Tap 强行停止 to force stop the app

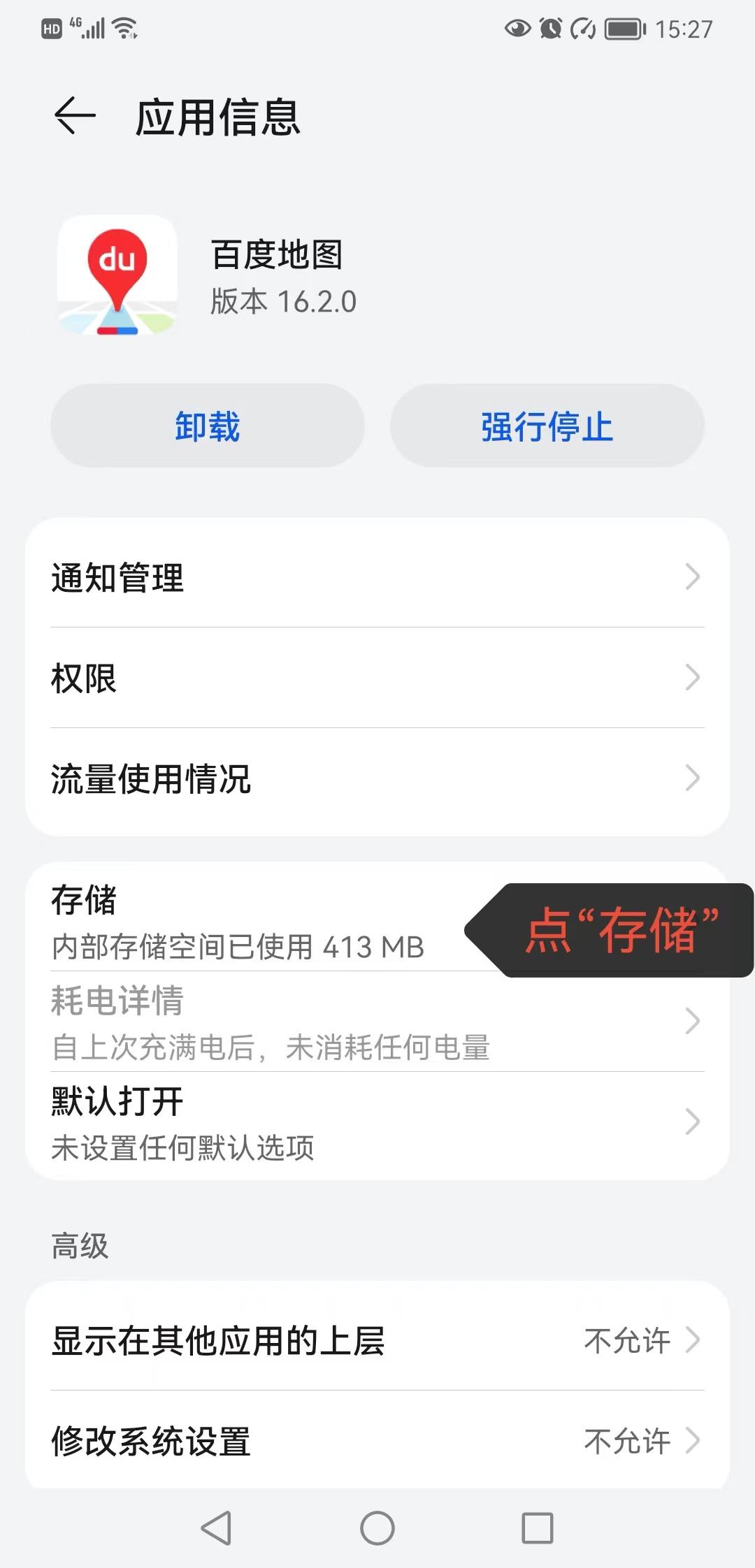pyautogui.click(x=547, y=426)
